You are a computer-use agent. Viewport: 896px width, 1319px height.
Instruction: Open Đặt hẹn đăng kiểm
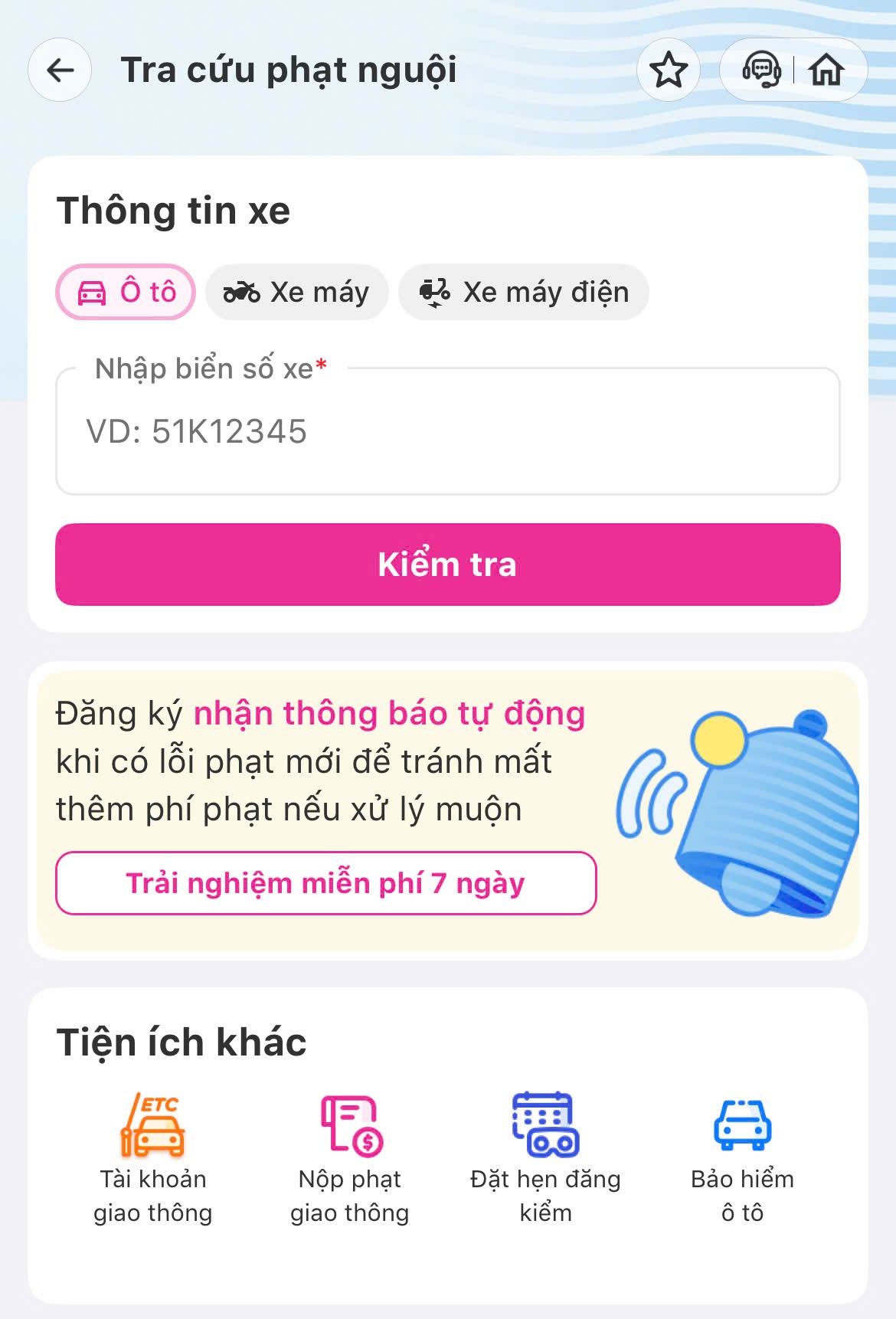click(545, 1157)
